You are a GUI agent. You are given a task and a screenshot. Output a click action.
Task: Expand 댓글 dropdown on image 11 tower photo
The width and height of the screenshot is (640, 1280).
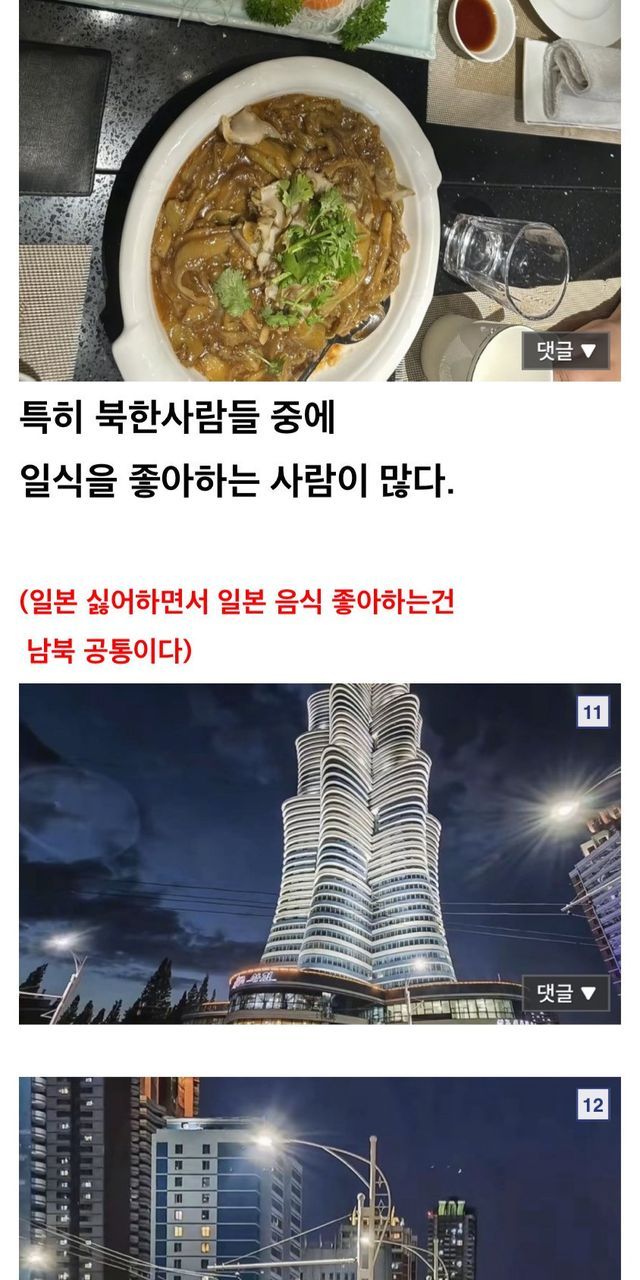[x=566, y=993]
